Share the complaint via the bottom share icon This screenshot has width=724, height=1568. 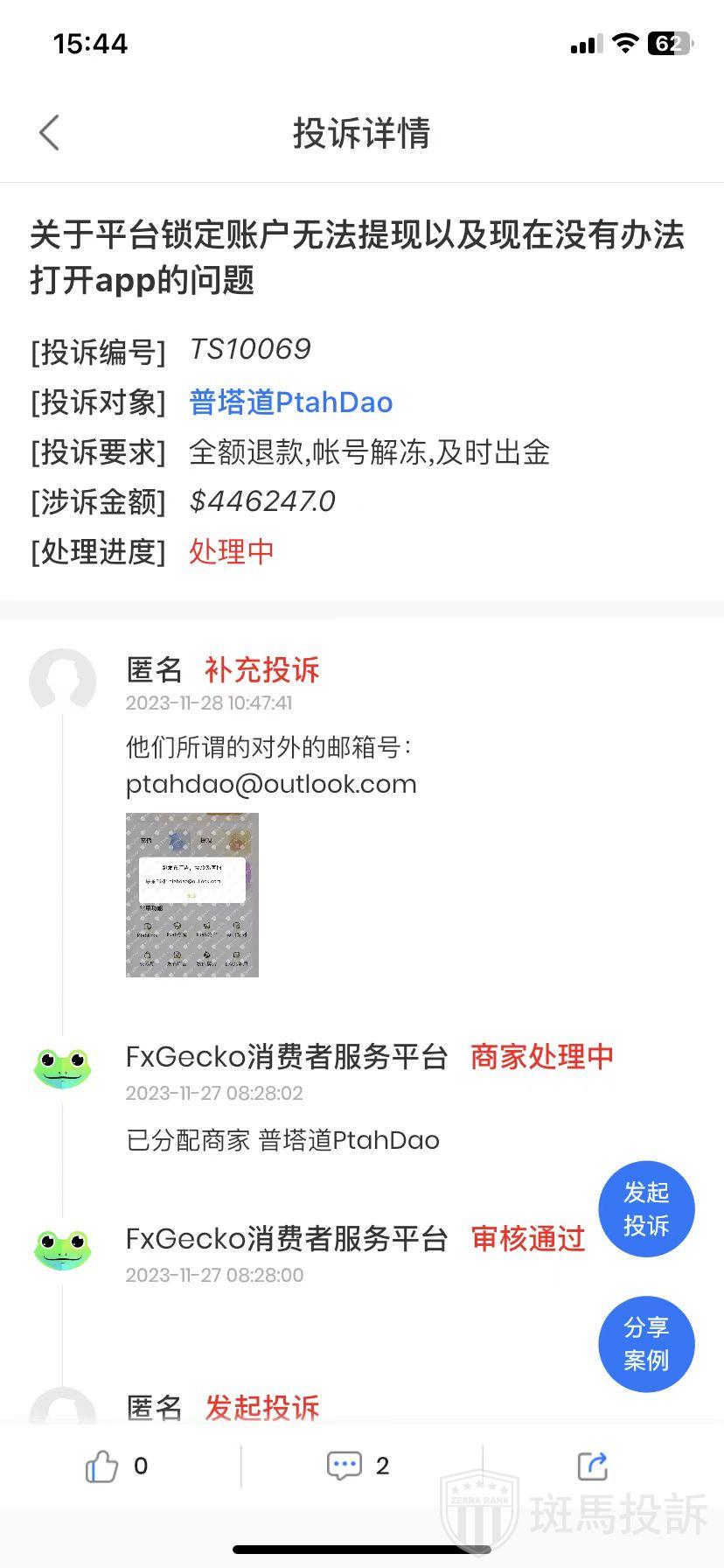pos(593,1466)
